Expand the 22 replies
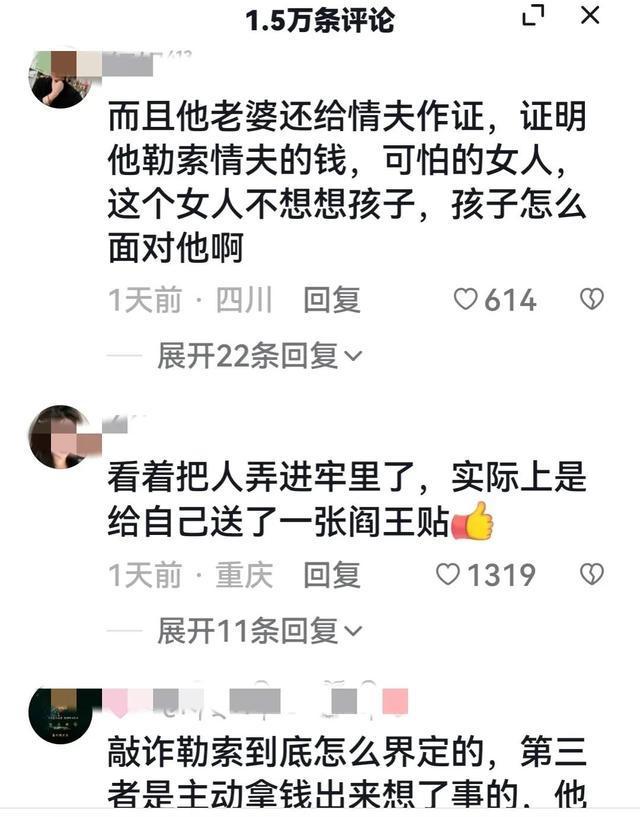The image size is (640, 817). pyautogui.click(x=260, y=355)
